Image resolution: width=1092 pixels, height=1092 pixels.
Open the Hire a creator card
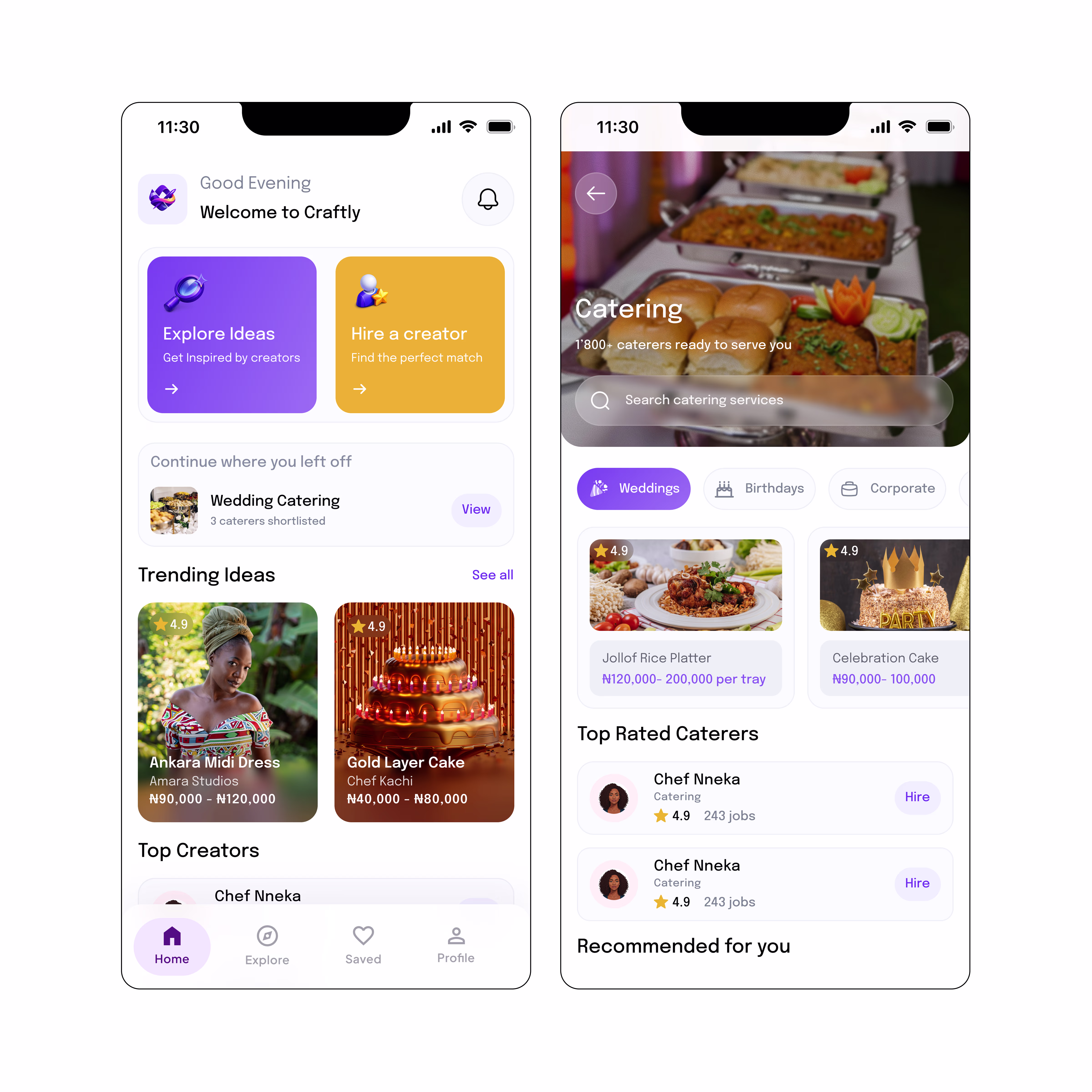click(419, 335)
